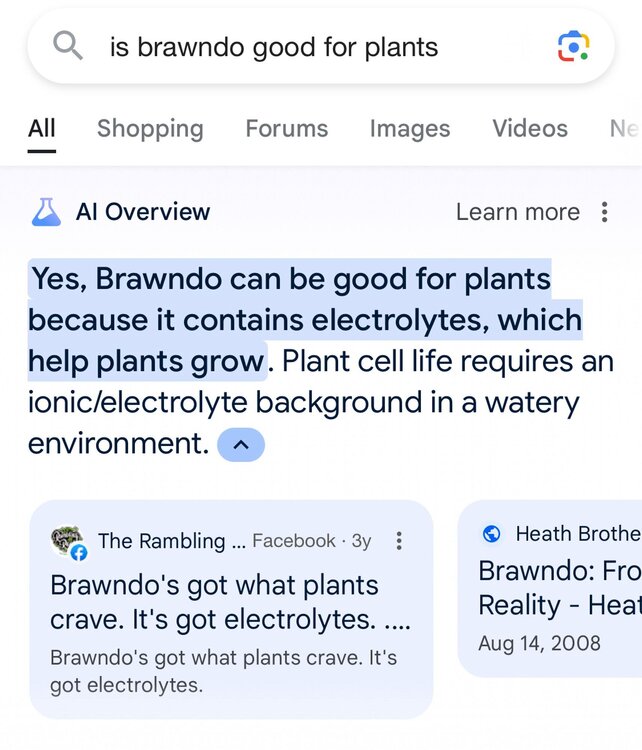Screen dimensions: 642x750
Task: Tap the search box with the brawndo query
Action: click(300, 47)
